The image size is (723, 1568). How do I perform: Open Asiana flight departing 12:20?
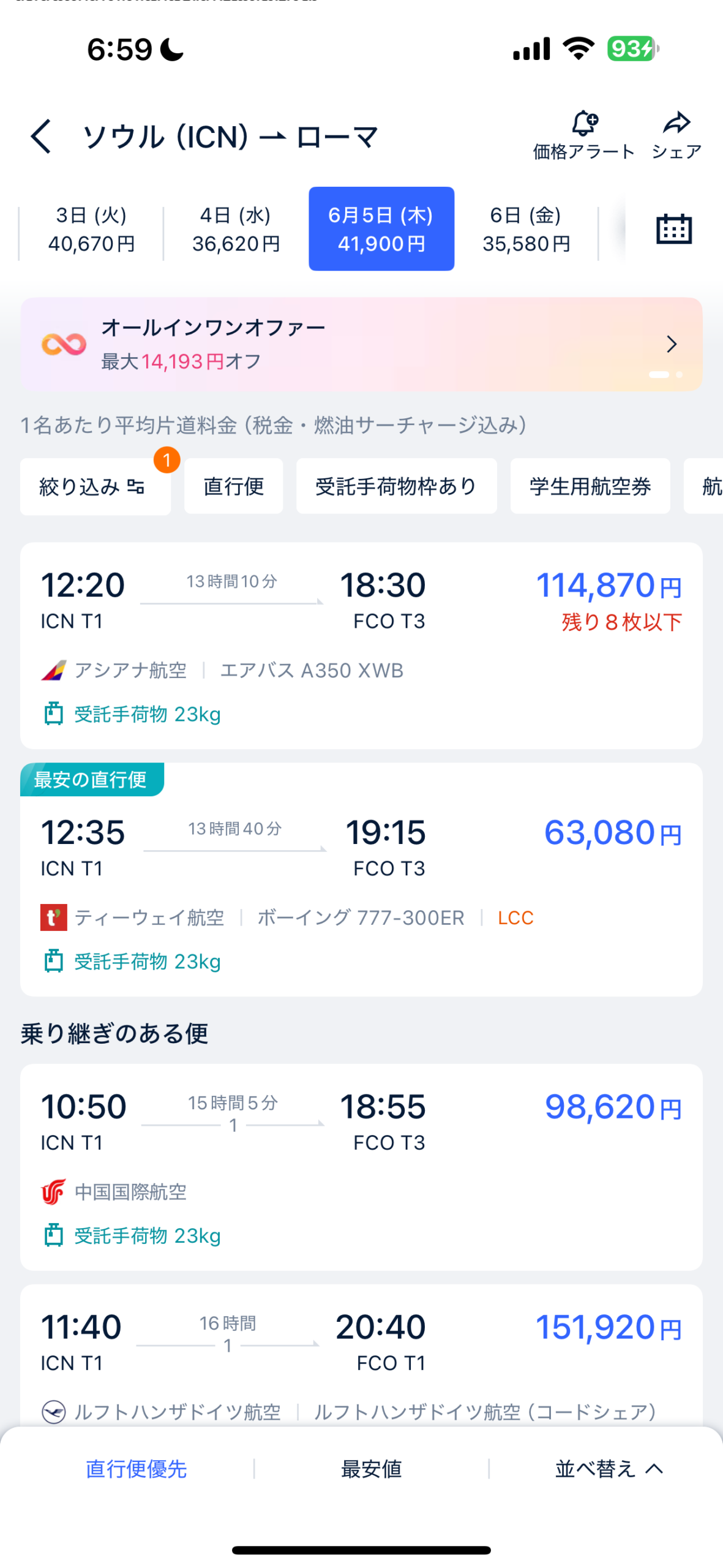point(361,645)
